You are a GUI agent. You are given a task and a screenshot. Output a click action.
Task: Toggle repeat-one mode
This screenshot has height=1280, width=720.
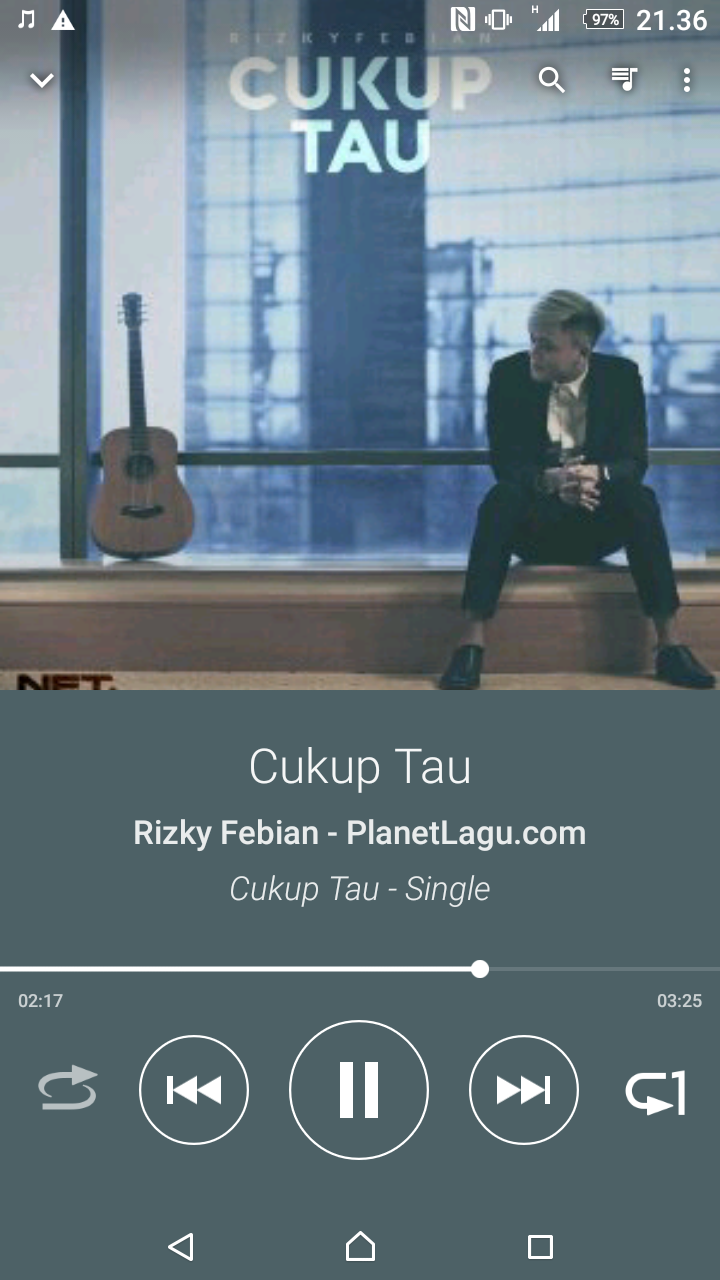(x=655, y=1090)
